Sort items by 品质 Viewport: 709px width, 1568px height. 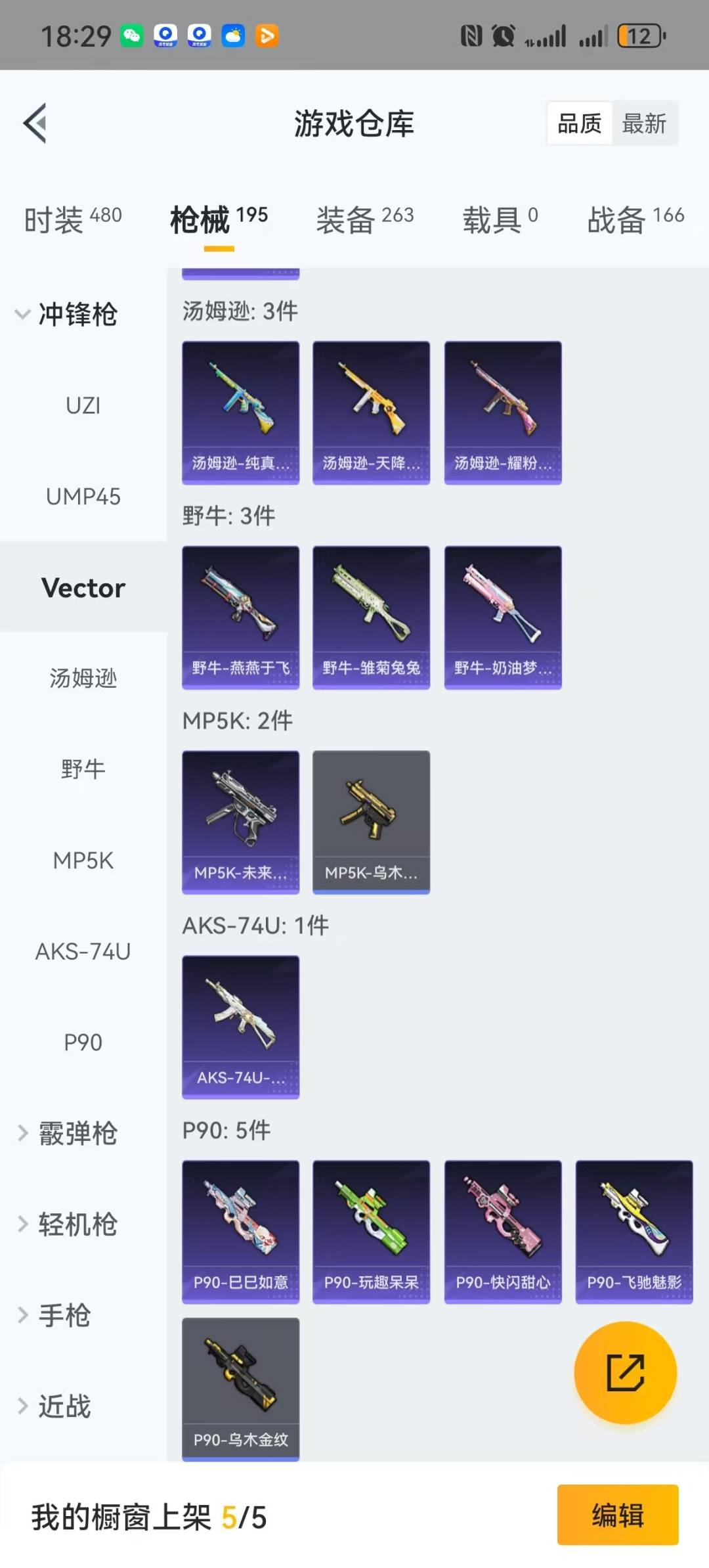[x=579, y=123]
